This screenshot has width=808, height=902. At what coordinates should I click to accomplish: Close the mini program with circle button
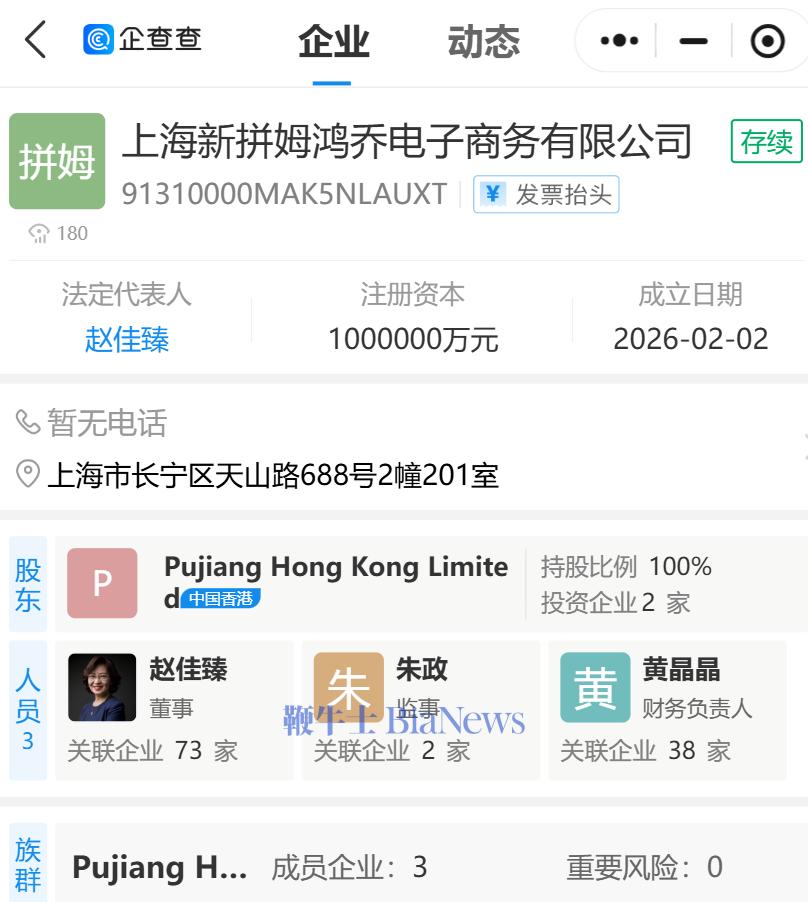pyautogui.click(x=767, y=41)
